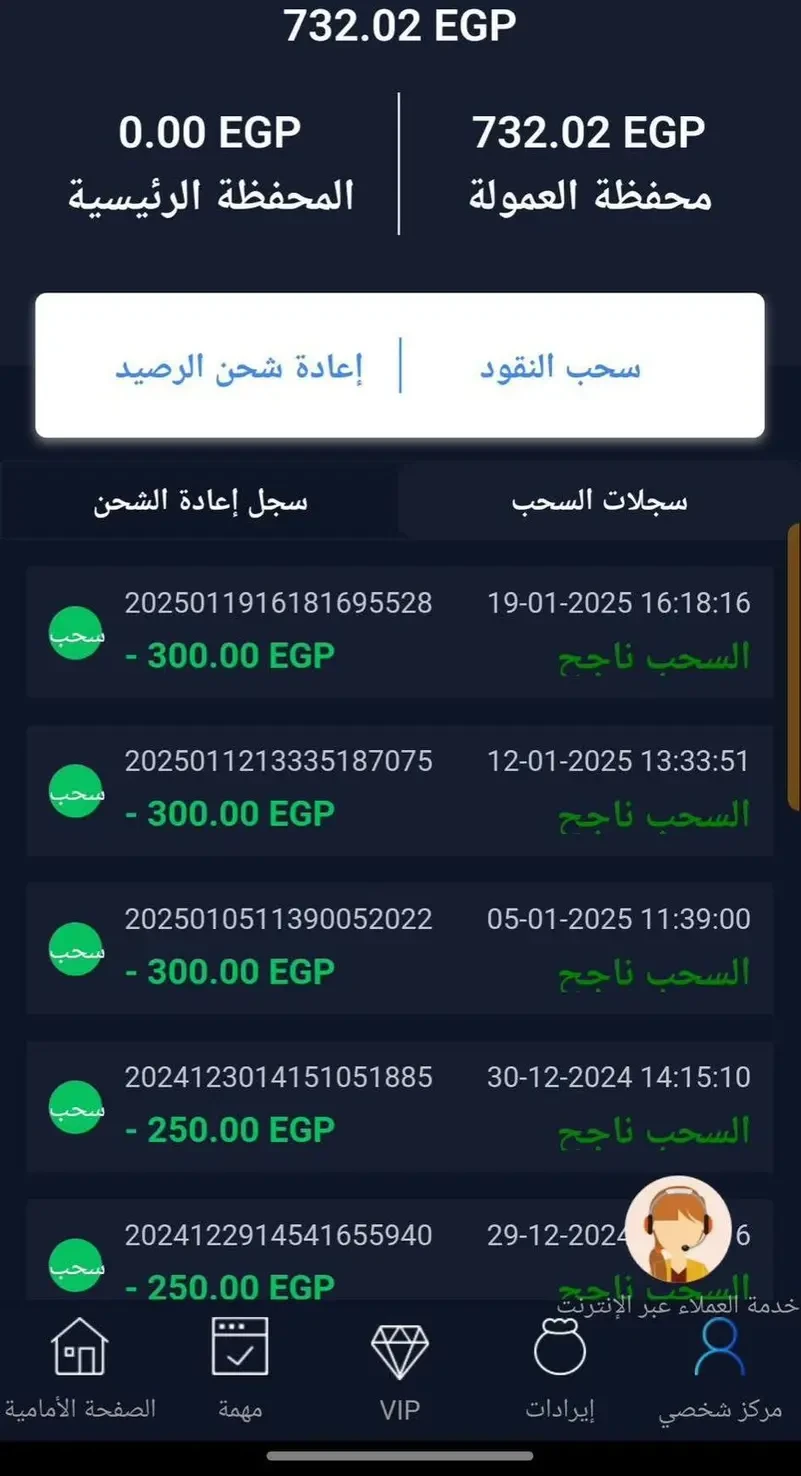Tap إعادة شحن الرصيد to recharge balance
Image resolution: width=801 pixels, height=1476 pixels.
[x=238, y=367]
